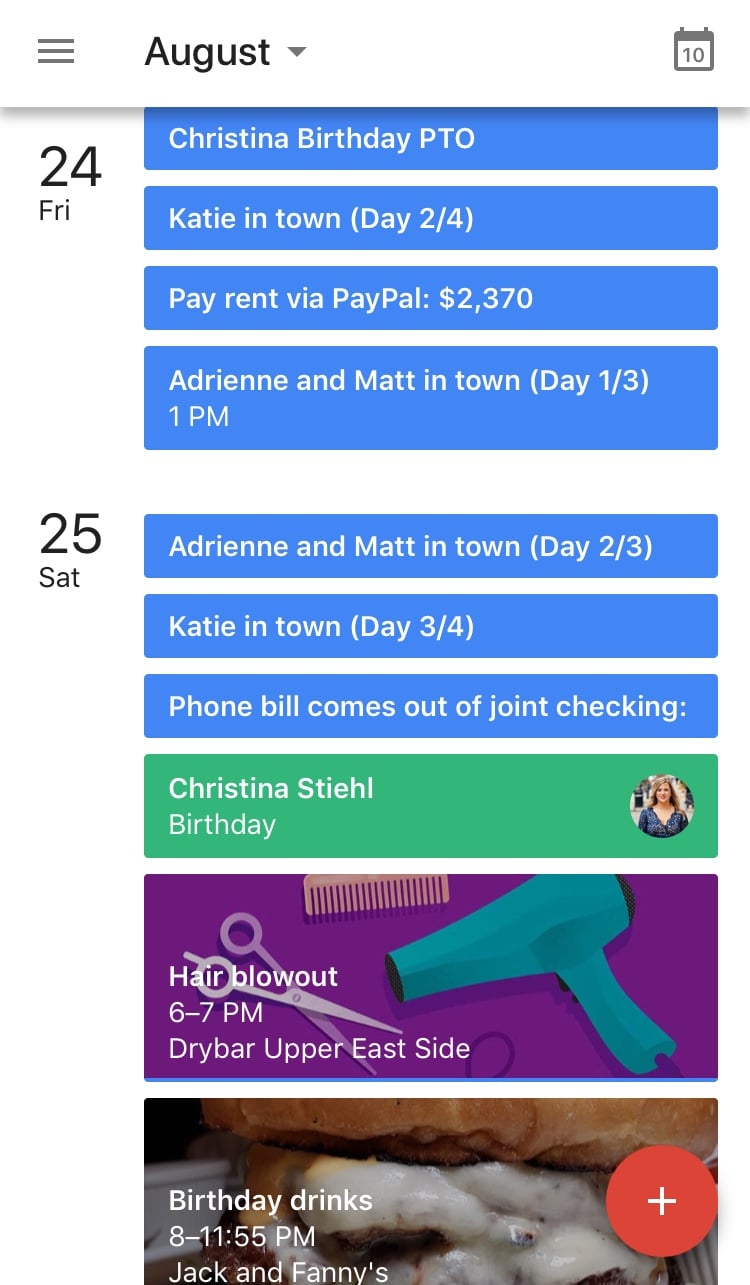Open Katie in town (Day 2/4) event
Screen dimensions: 750x1285
[x=431, y=218]
